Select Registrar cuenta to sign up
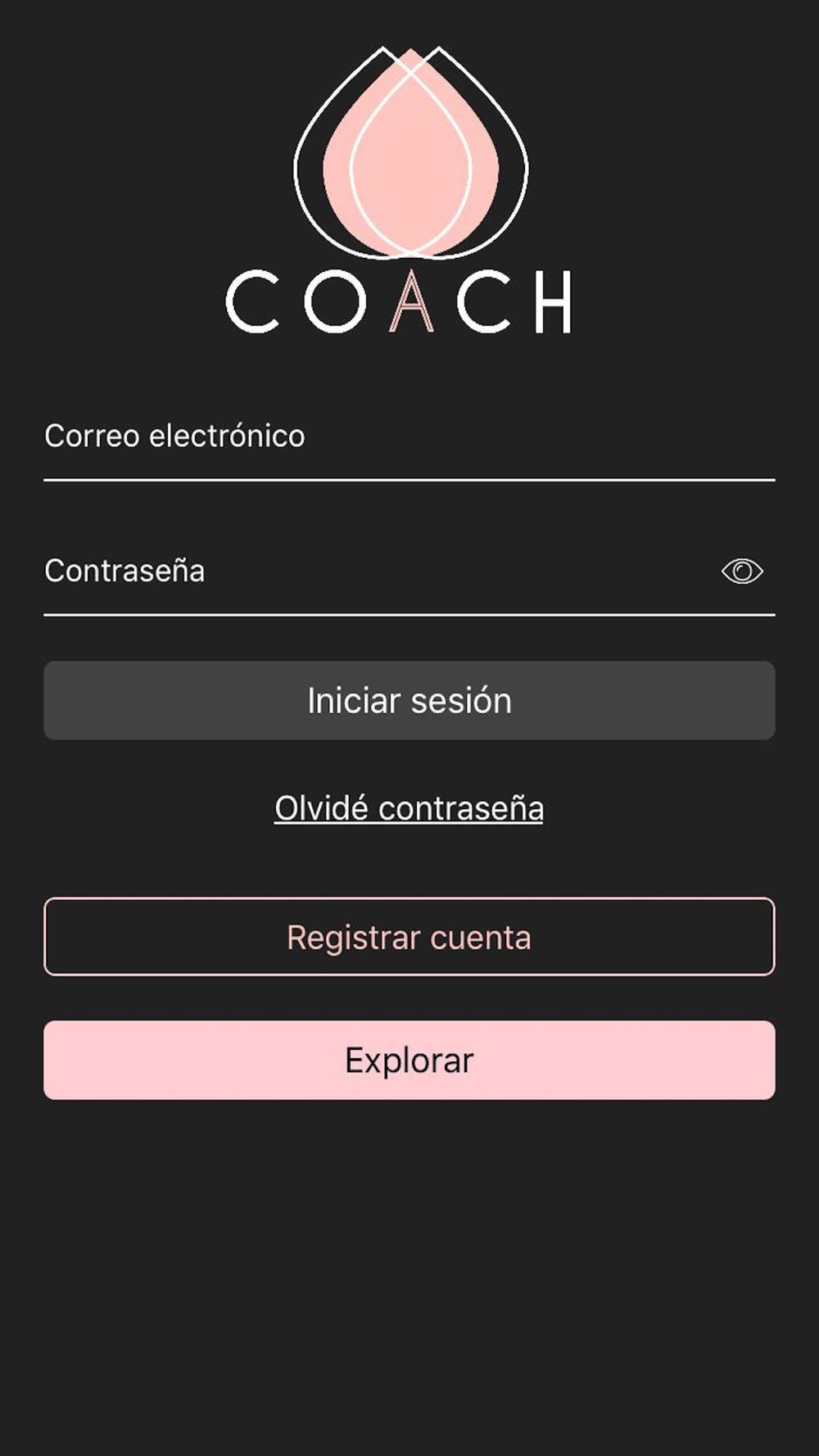 (409, 937)
